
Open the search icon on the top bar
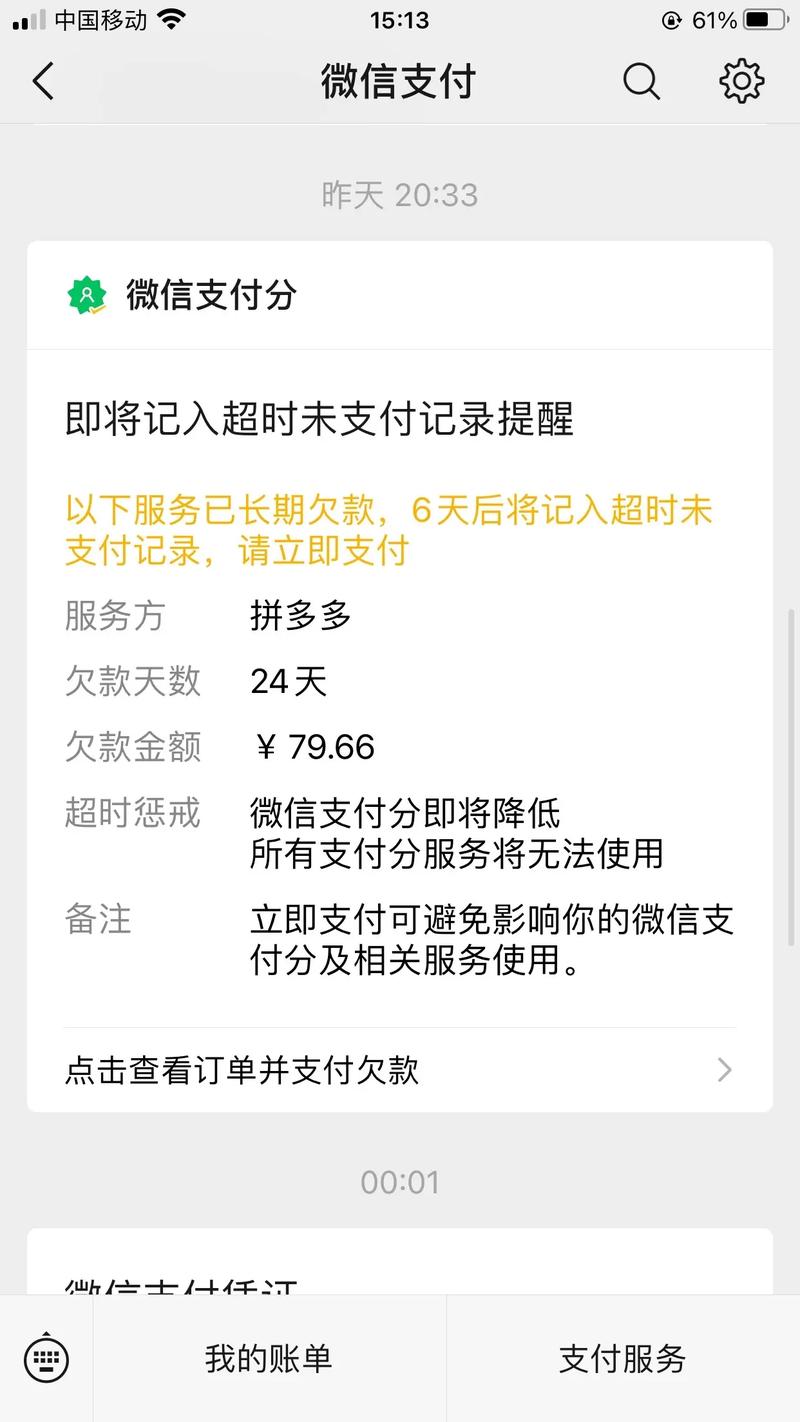click(x=641, y=82)
